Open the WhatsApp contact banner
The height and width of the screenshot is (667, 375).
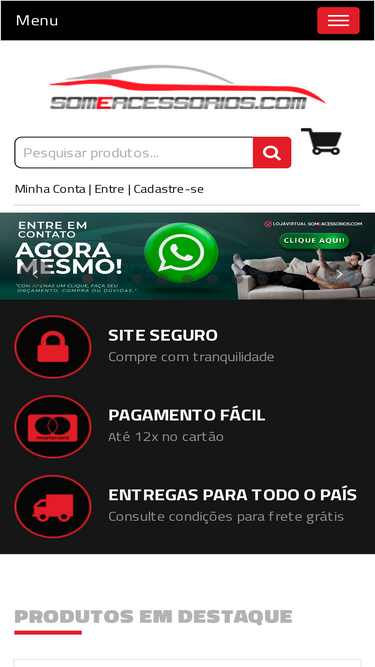click(x=188, y=257)
